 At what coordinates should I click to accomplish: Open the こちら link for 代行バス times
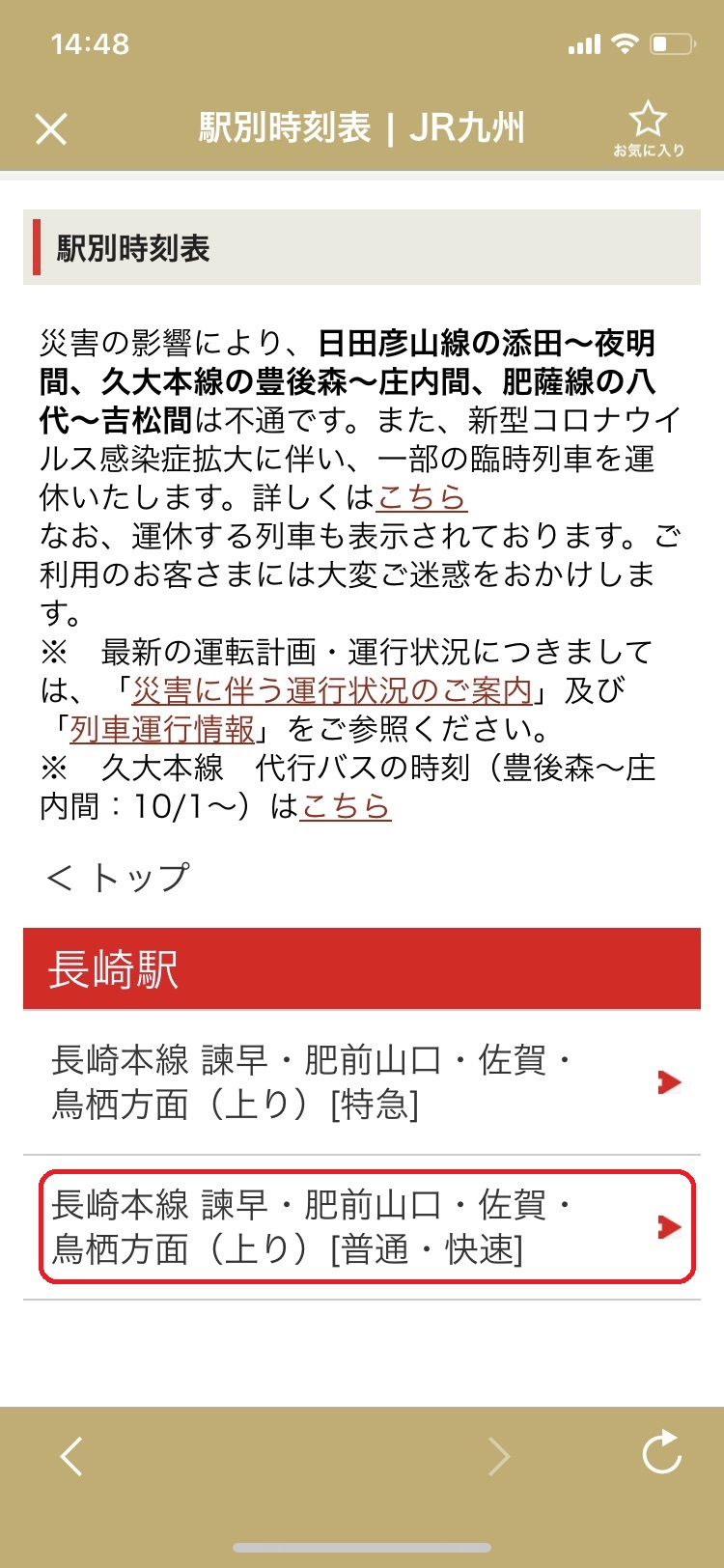[x=346, y=806]
